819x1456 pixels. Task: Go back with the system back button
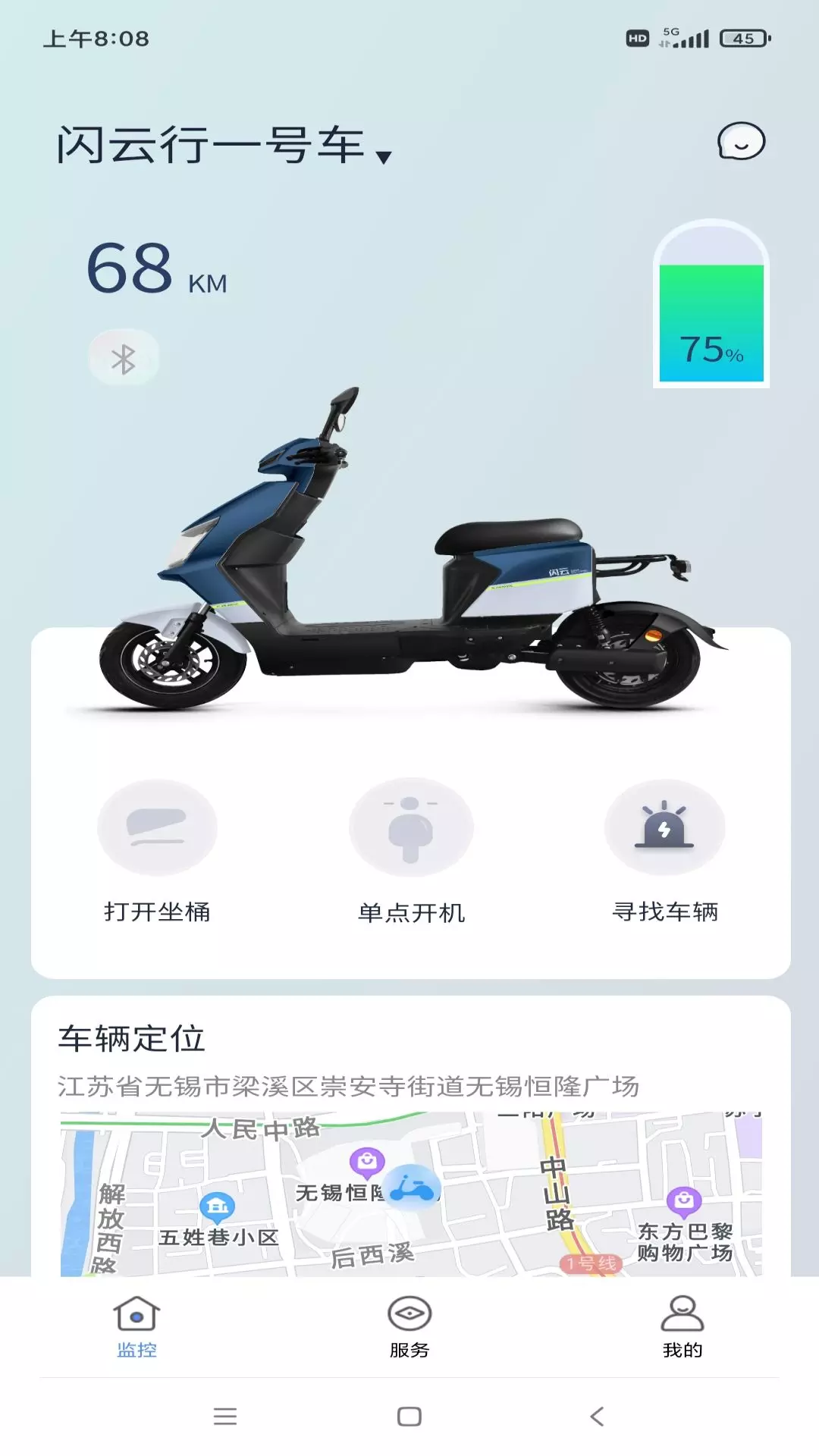coord(597,1416)
